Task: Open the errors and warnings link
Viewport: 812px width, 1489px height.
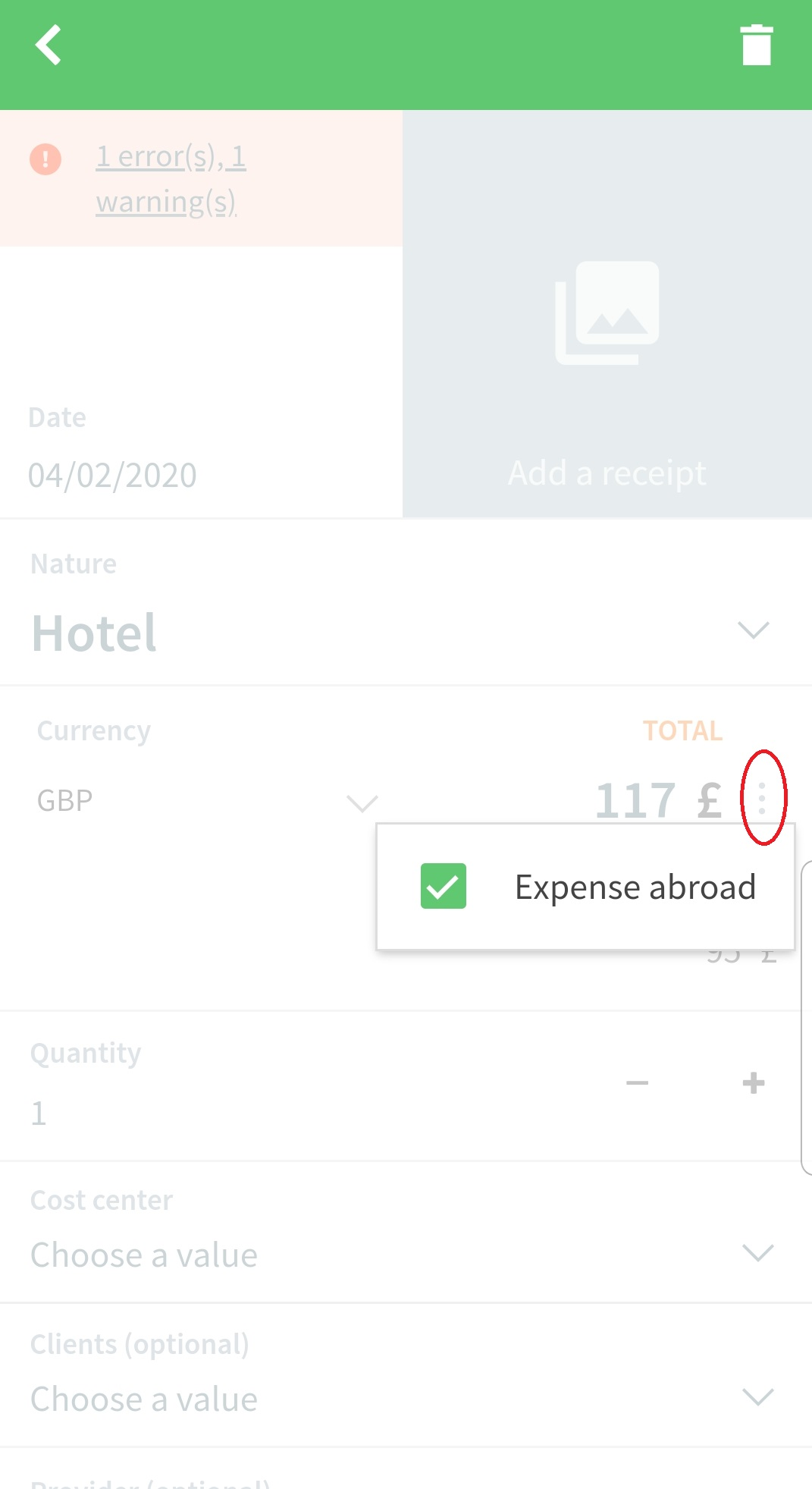Action: [x=171, y=179]
